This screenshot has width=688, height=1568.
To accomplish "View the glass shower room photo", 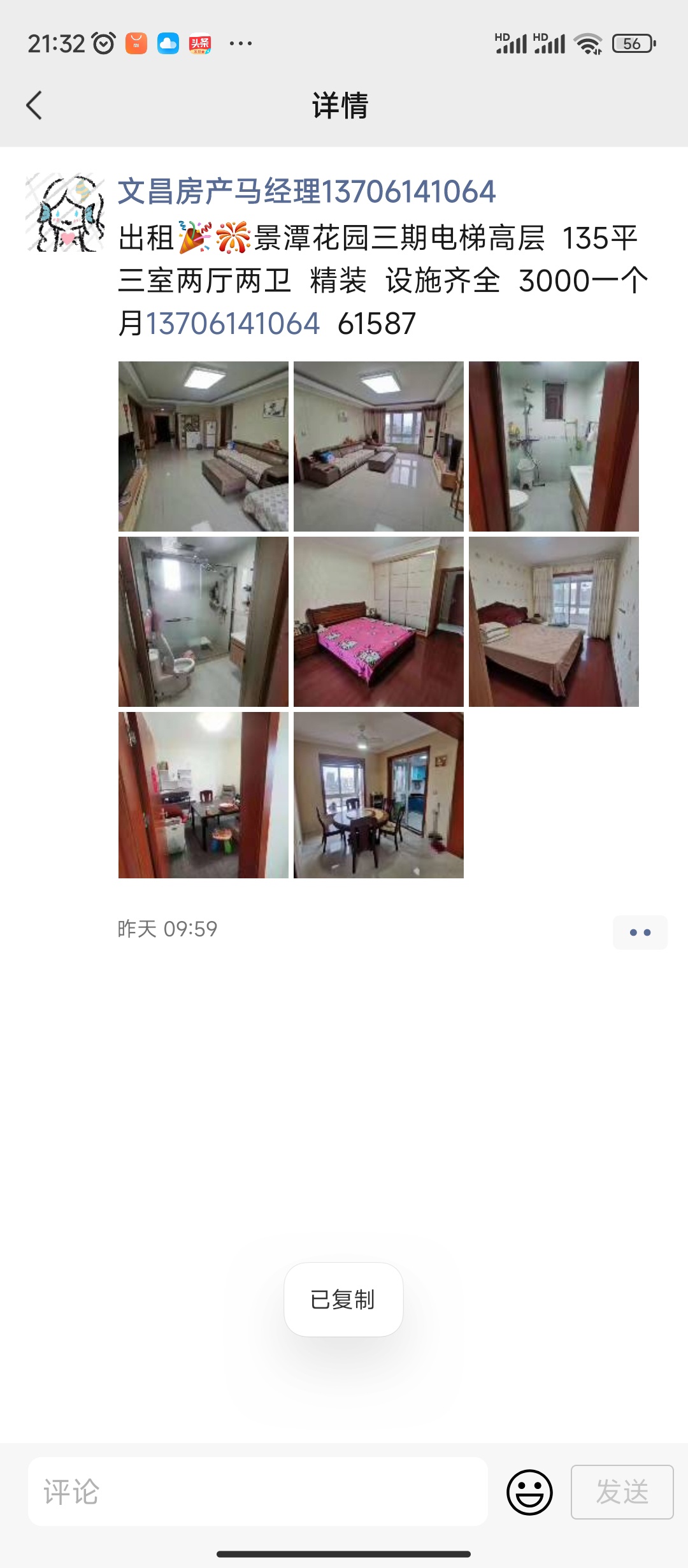I will click(x=203, y=621).
